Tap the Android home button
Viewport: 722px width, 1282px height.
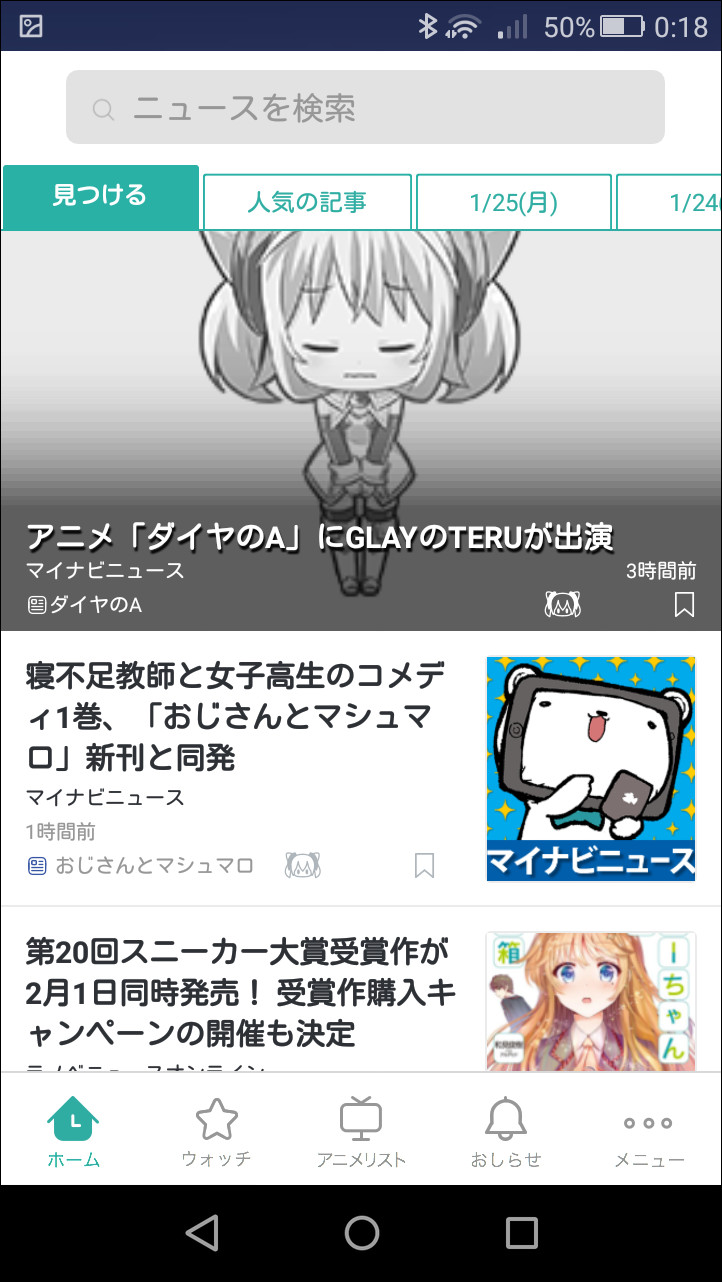(x=362, y=1233)
